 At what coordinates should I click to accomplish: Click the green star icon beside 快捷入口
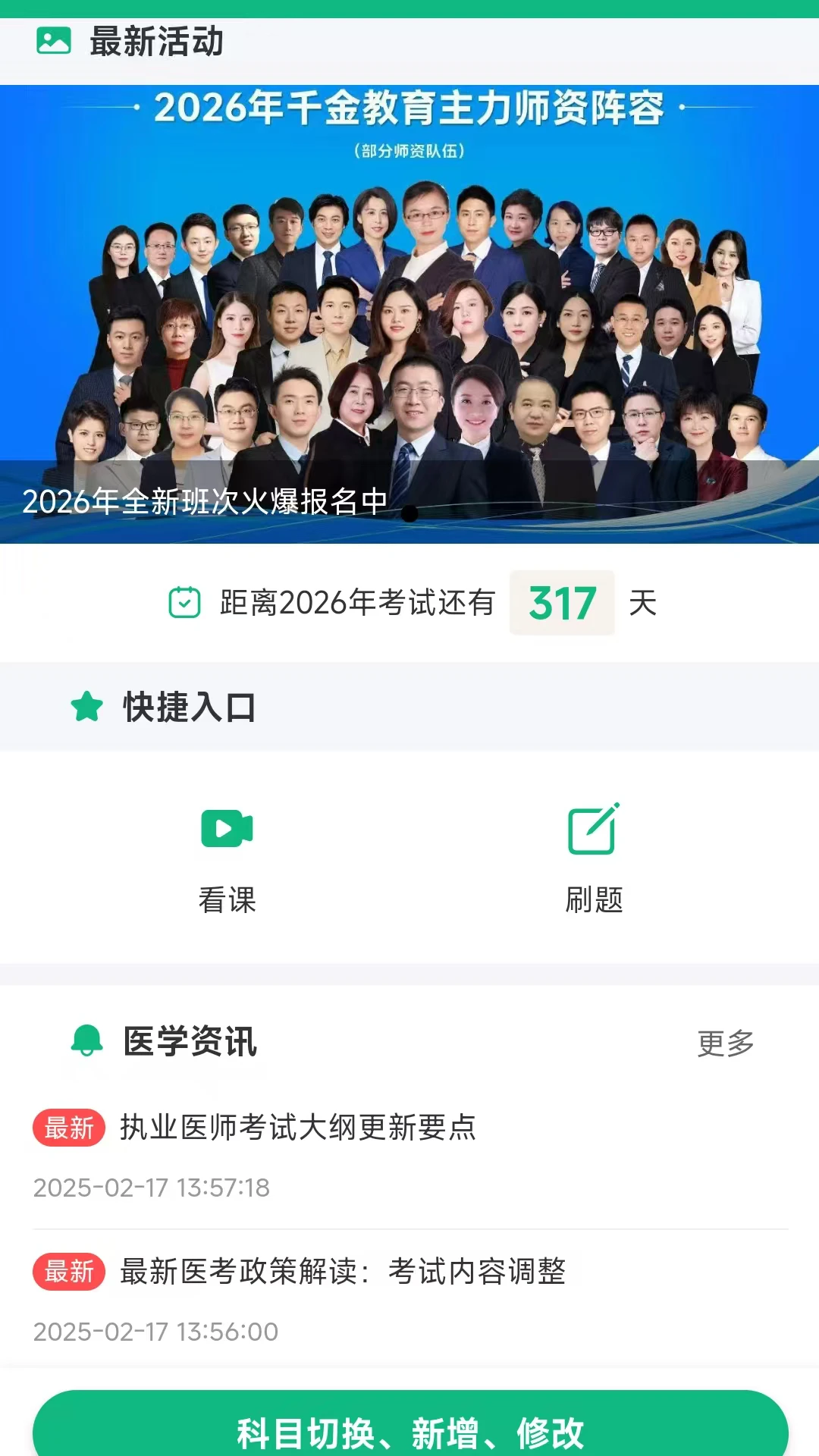tap(85, 706)
